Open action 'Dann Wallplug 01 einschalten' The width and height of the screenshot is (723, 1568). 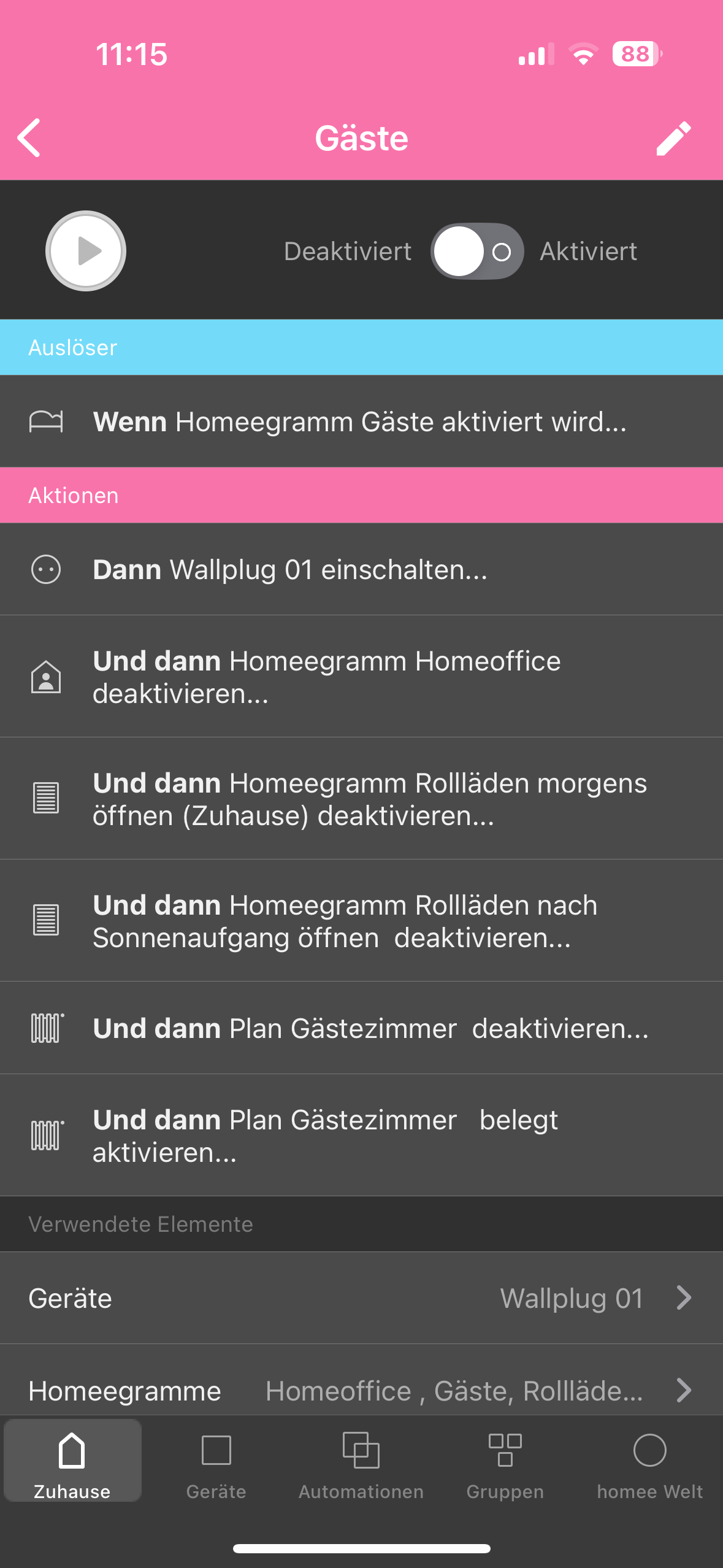[361, 569]
